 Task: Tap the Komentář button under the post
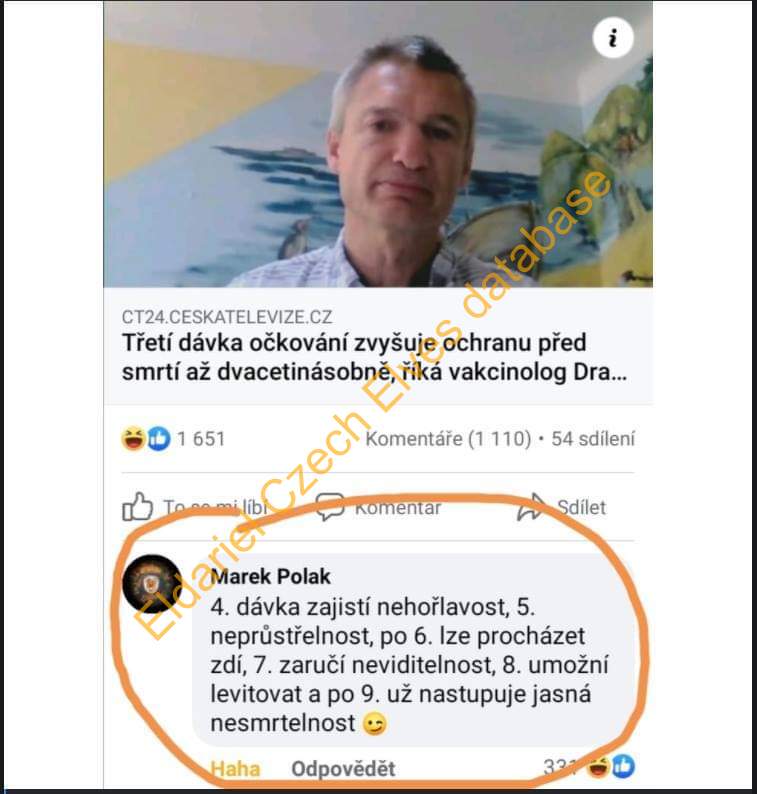click(x=379, y=508)
